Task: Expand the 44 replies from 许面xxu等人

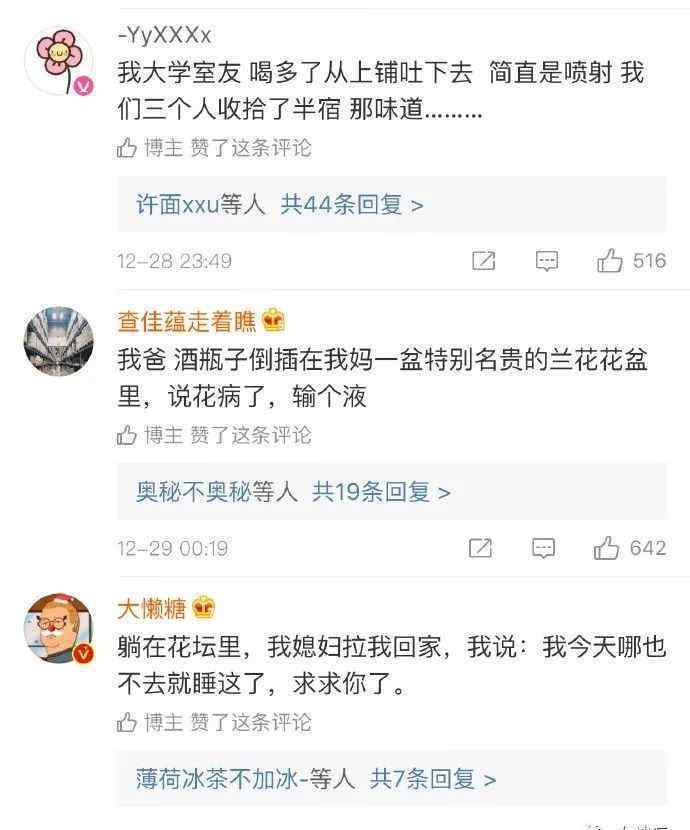Action: click(x=280, y=205)
